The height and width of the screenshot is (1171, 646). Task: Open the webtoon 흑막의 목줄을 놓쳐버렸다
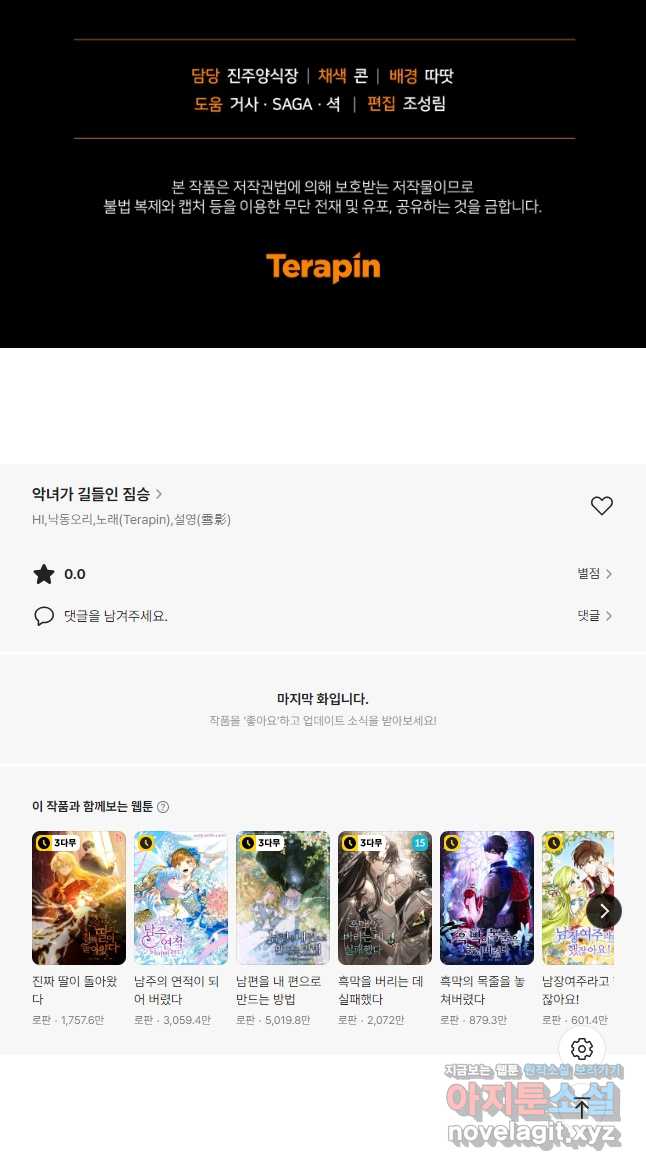click(x=487, y=898)
